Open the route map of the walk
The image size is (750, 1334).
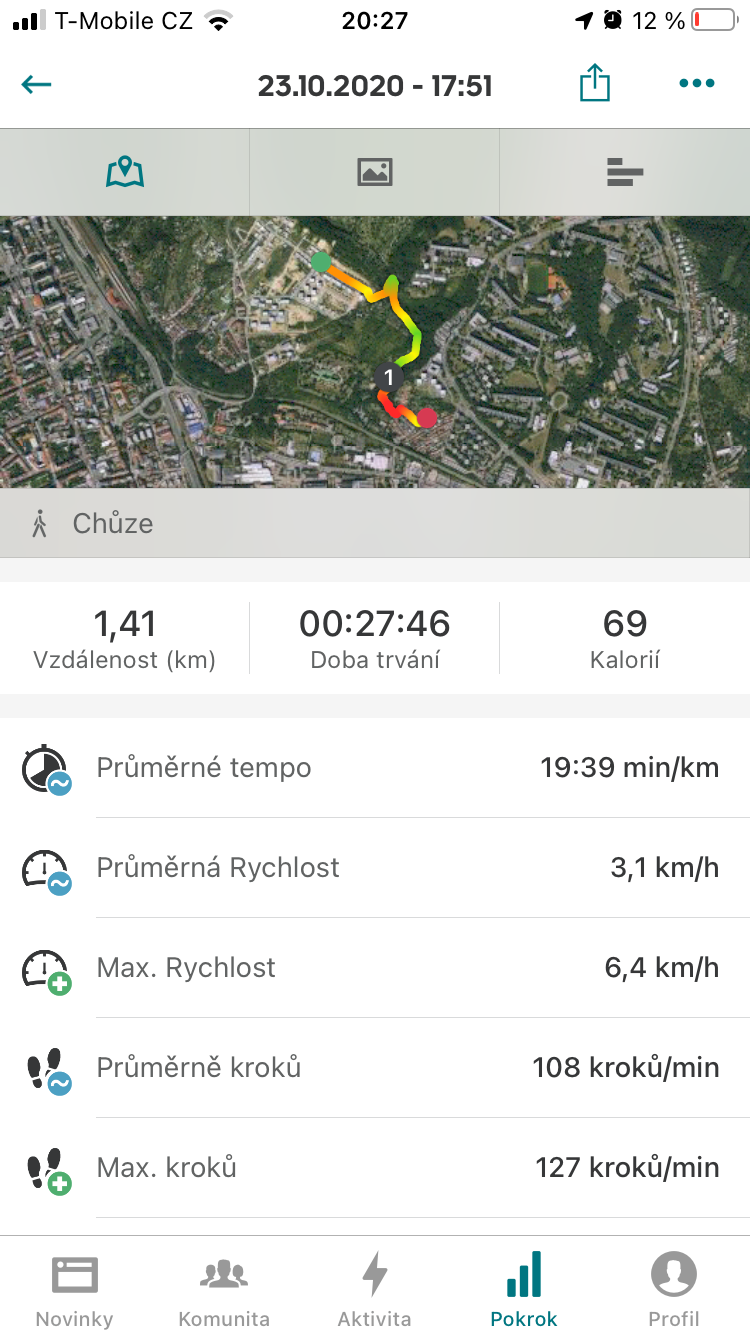click(x=375, y=352)
